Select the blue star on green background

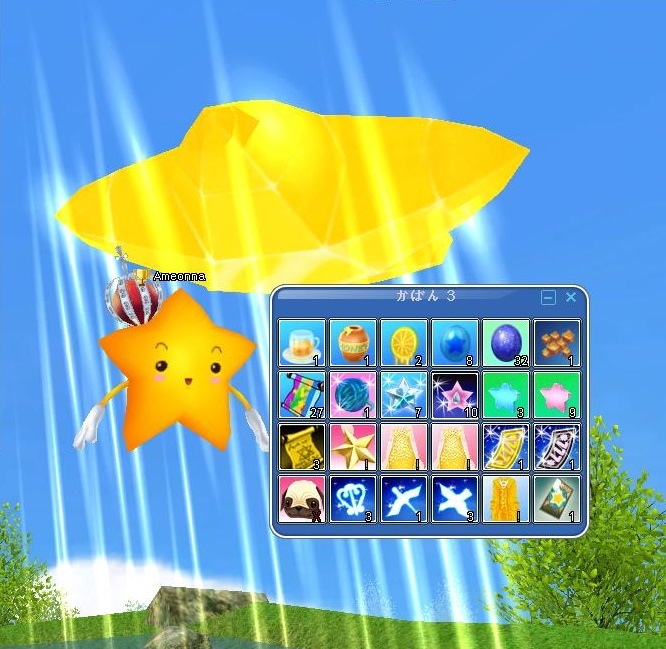505,394
